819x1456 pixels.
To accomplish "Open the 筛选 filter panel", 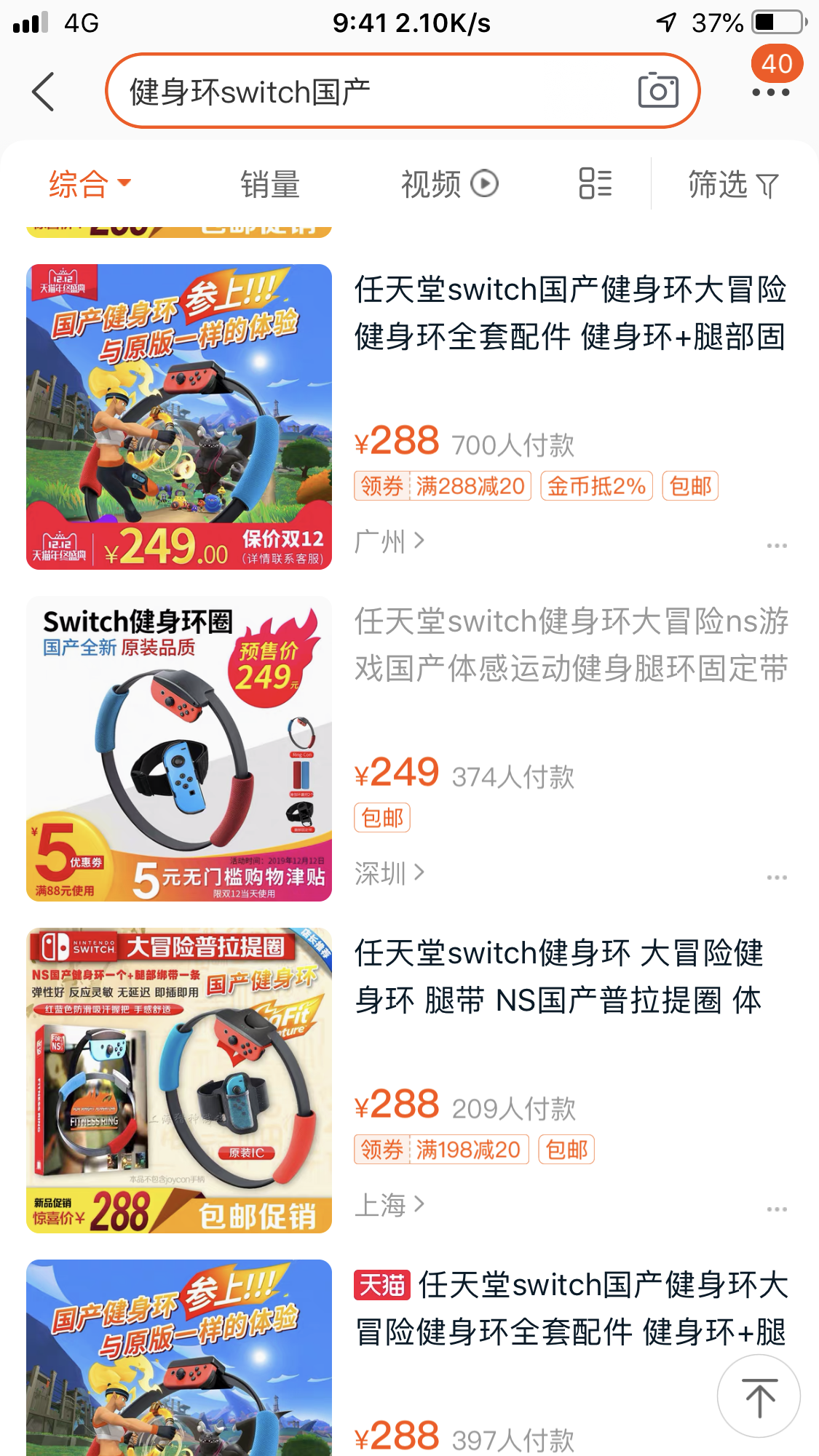I will click(733, 185).
